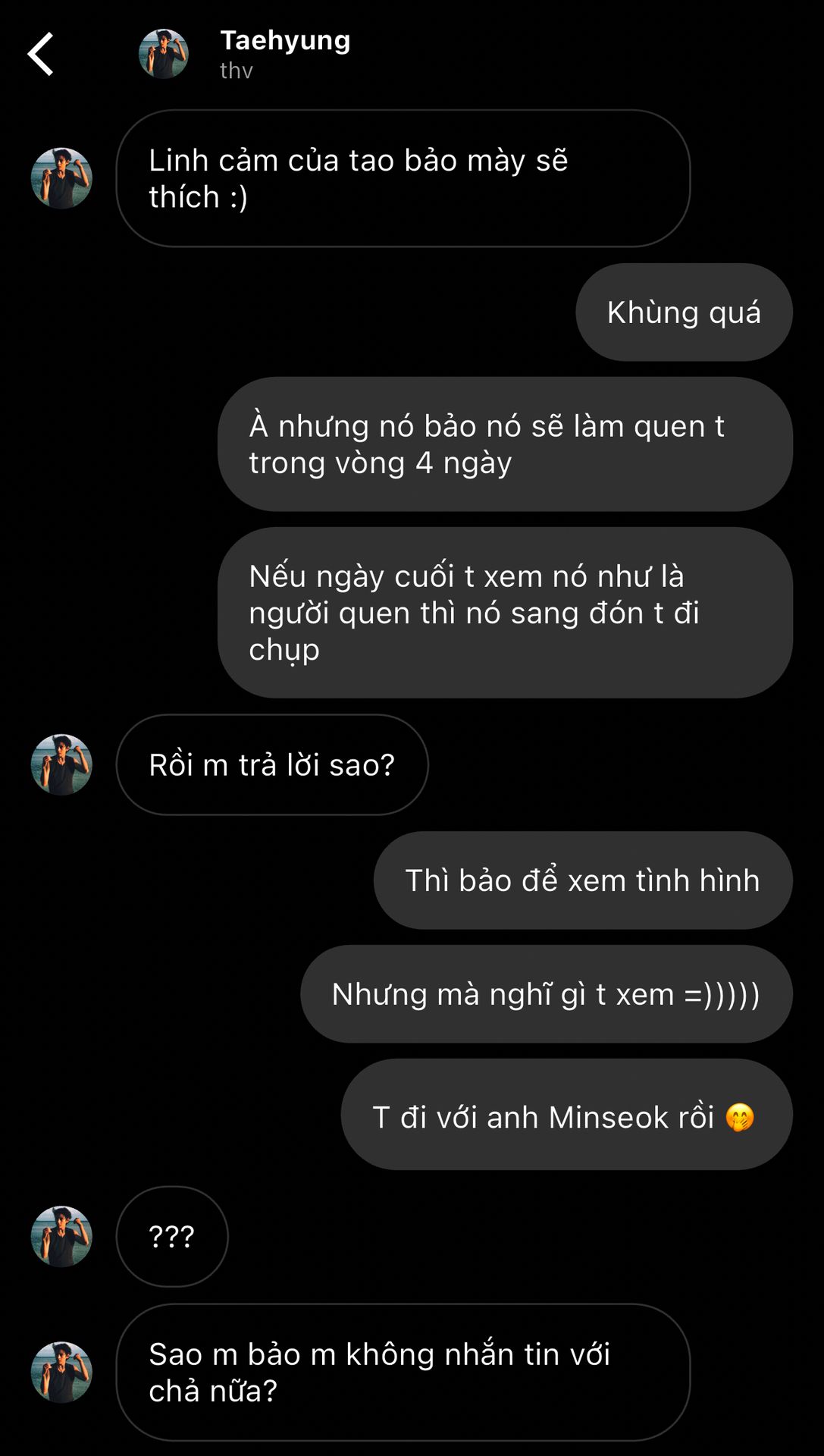The height and width of the screenshot is (1456, 824).
Task: Go back to the message list
Action: coord(41,54)
